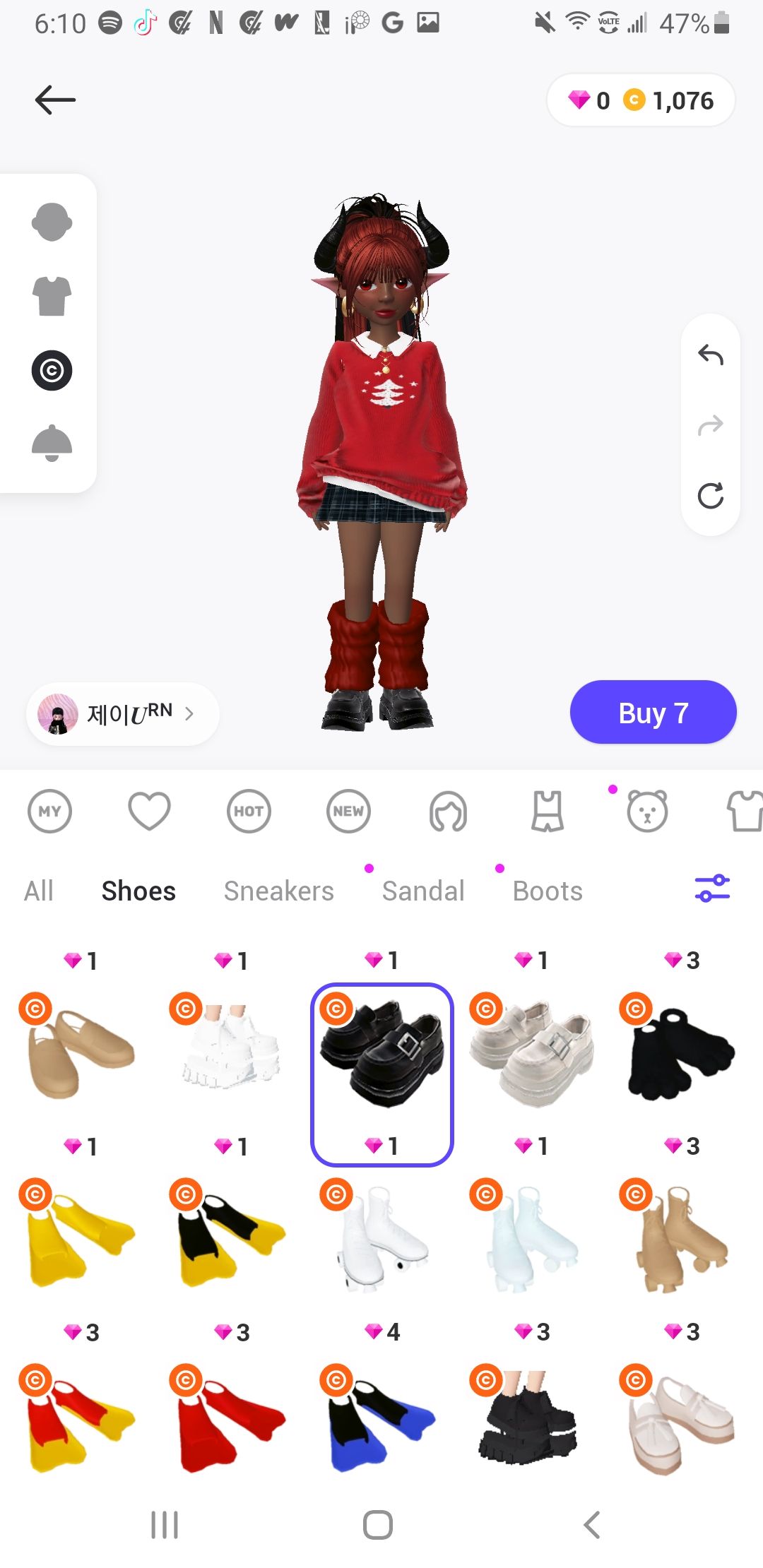Open the face customization section

pyautogui.click(x=52, y=222)
